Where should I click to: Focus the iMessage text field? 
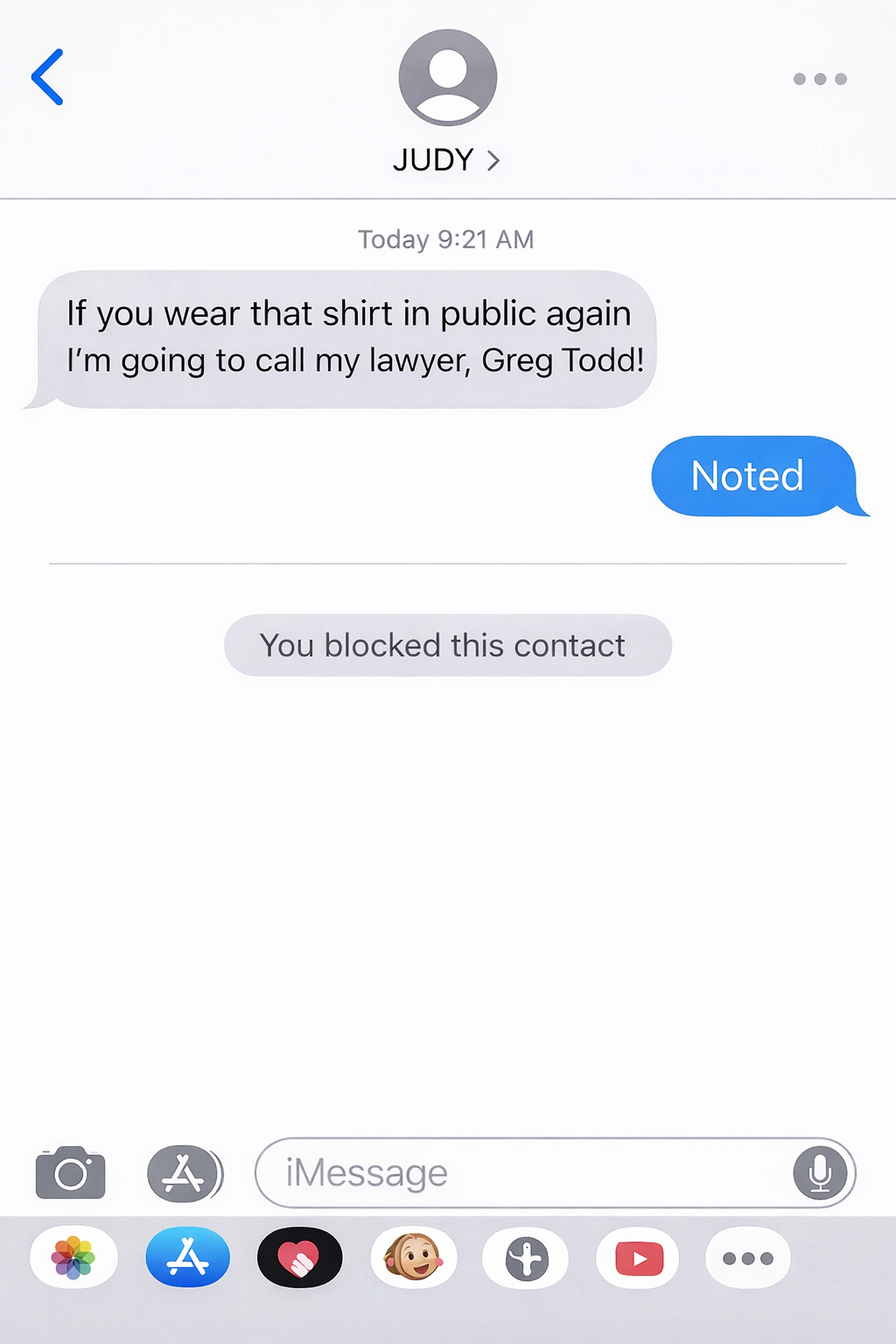[525, 1172]
